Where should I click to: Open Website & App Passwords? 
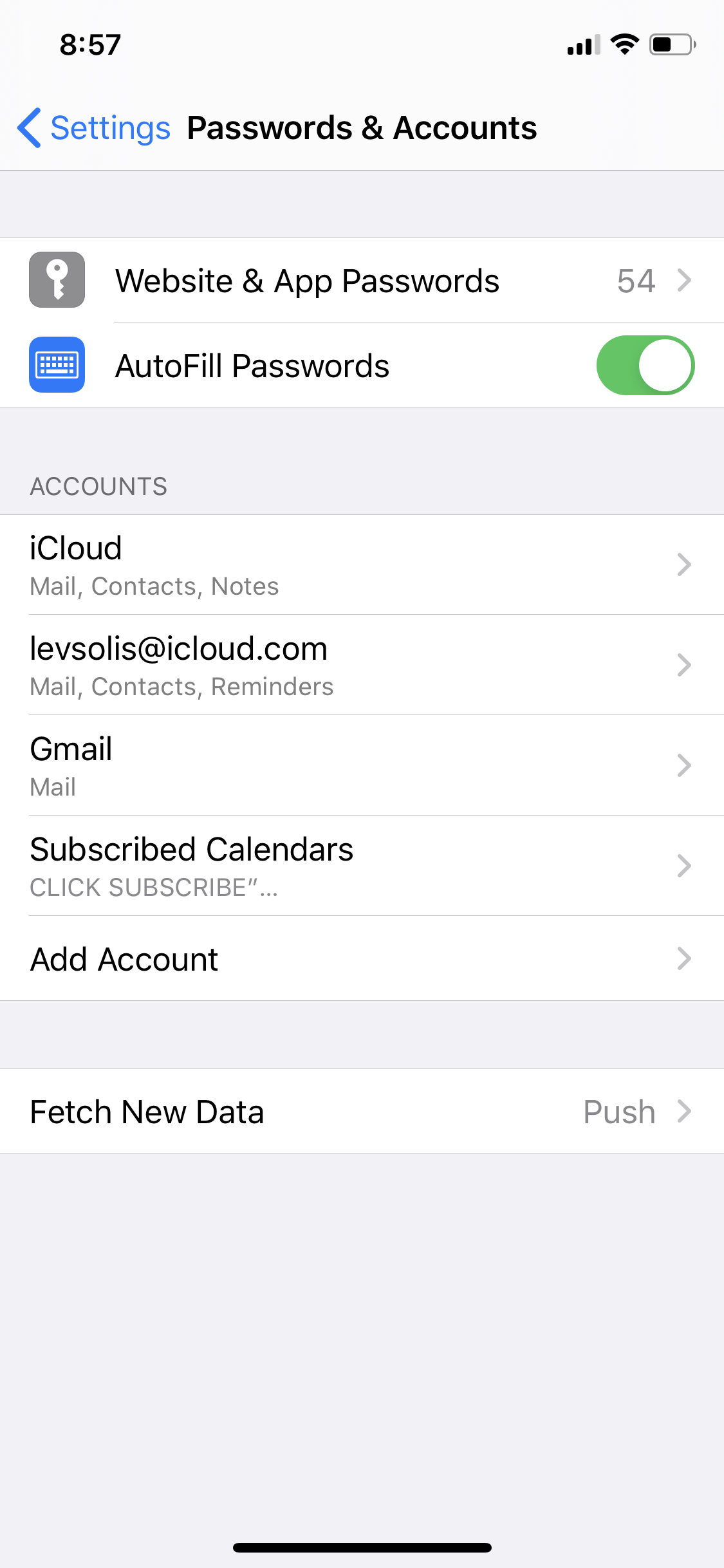(362, 281)
